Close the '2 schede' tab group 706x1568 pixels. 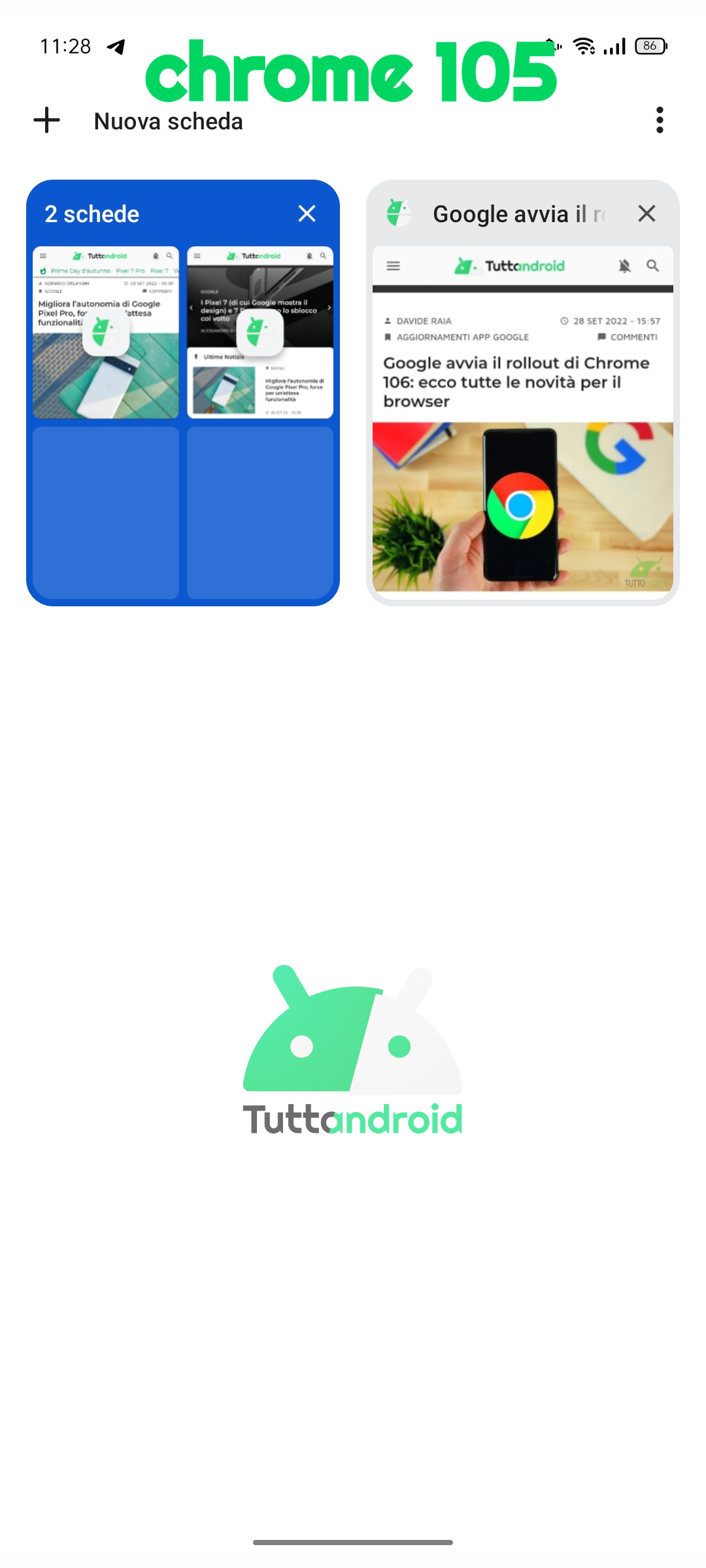pyautogui.click(x=307, y=214)
